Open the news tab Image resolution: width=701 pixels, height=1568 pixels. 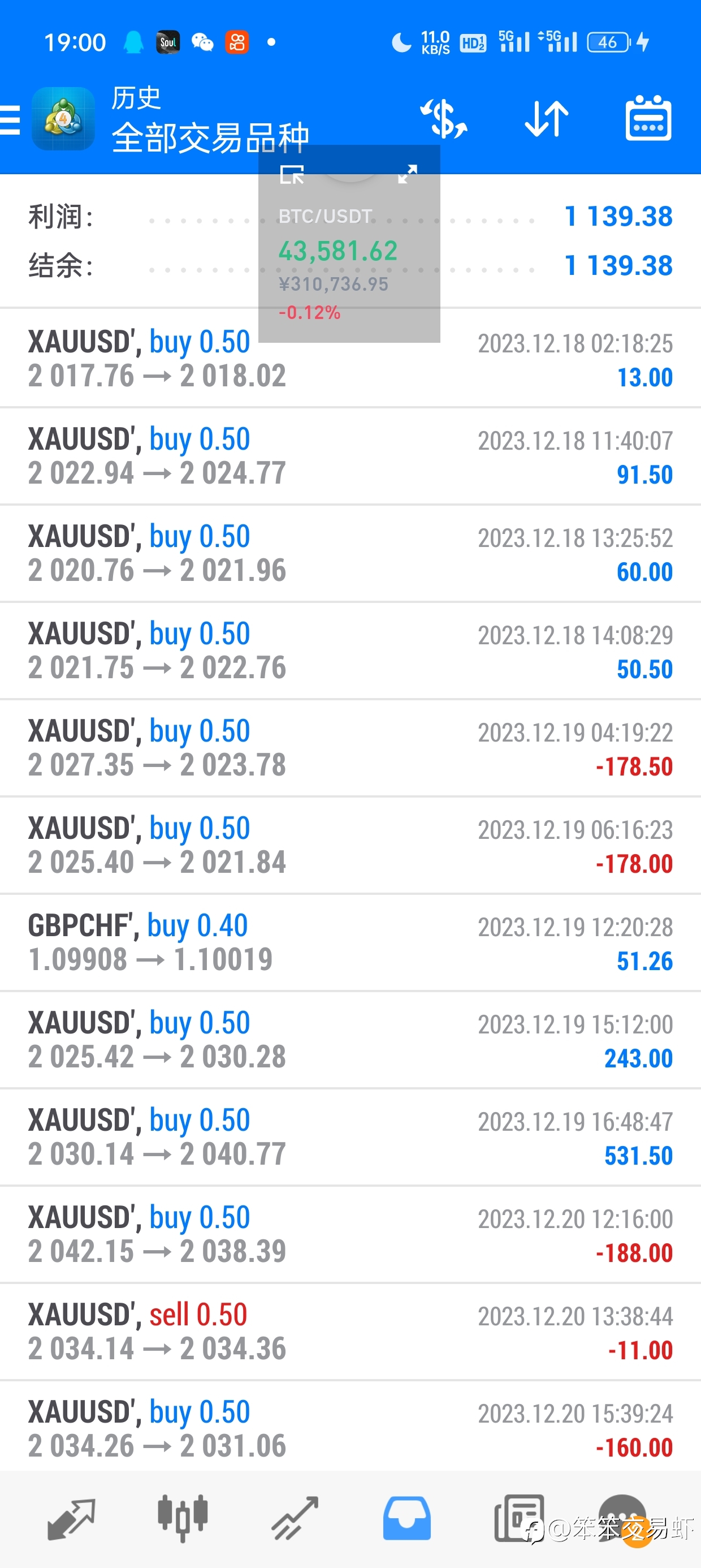[x=519, y=1518]
